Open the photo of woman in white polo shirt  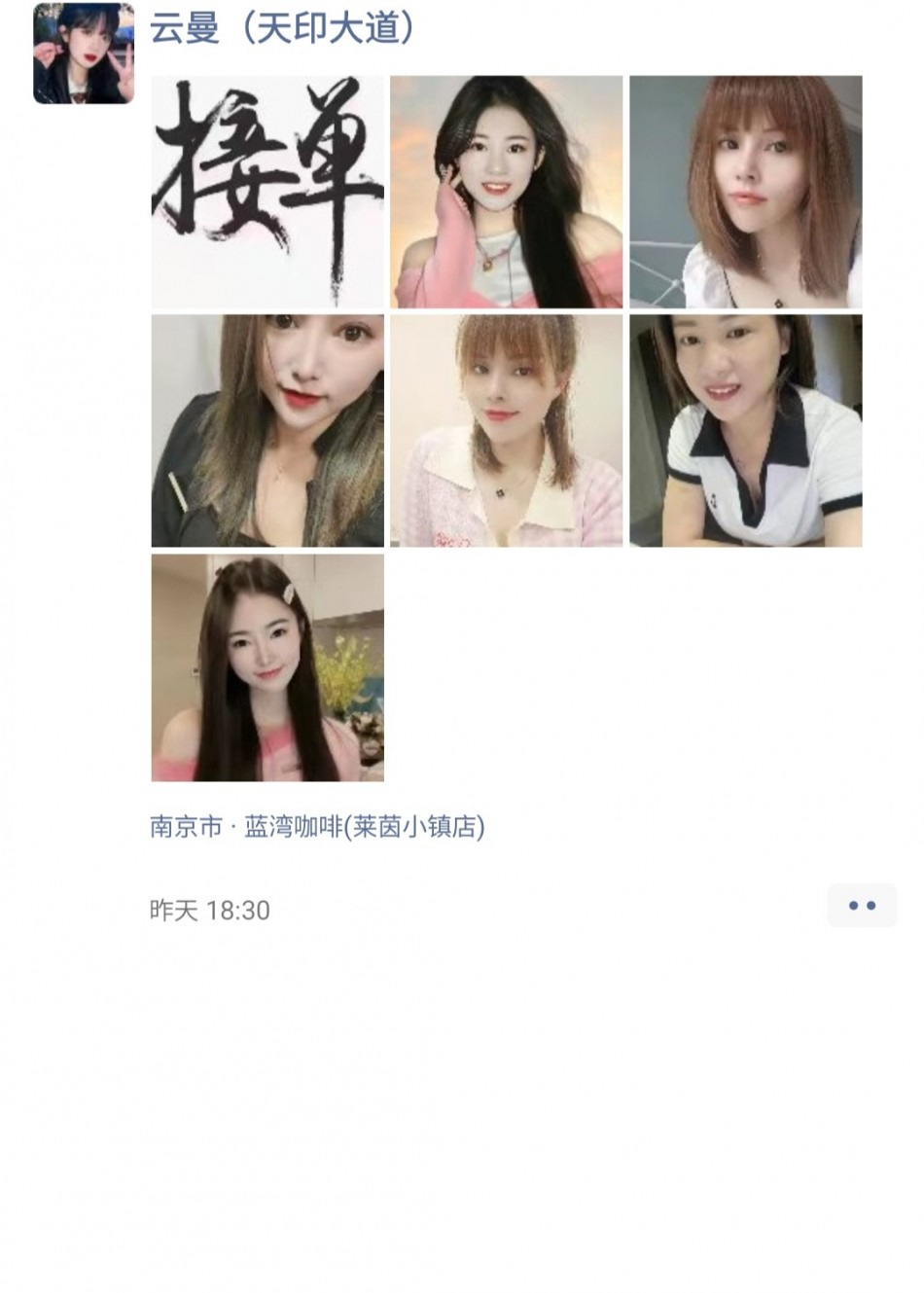tap(745, 430)
